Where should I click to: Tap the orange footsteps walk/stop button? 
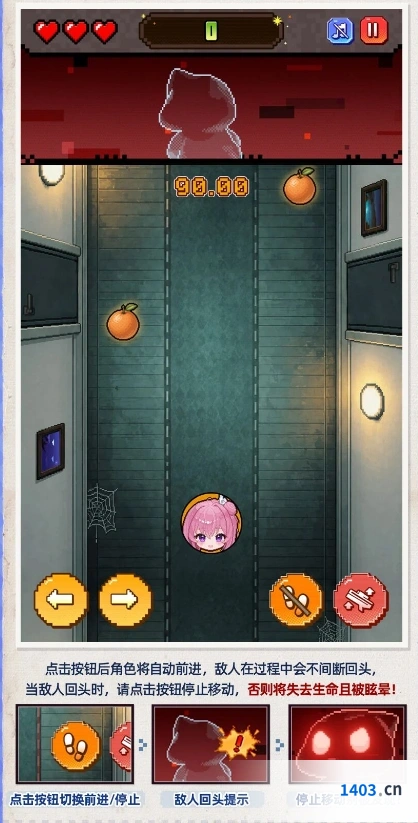click(x=296, y=600)
